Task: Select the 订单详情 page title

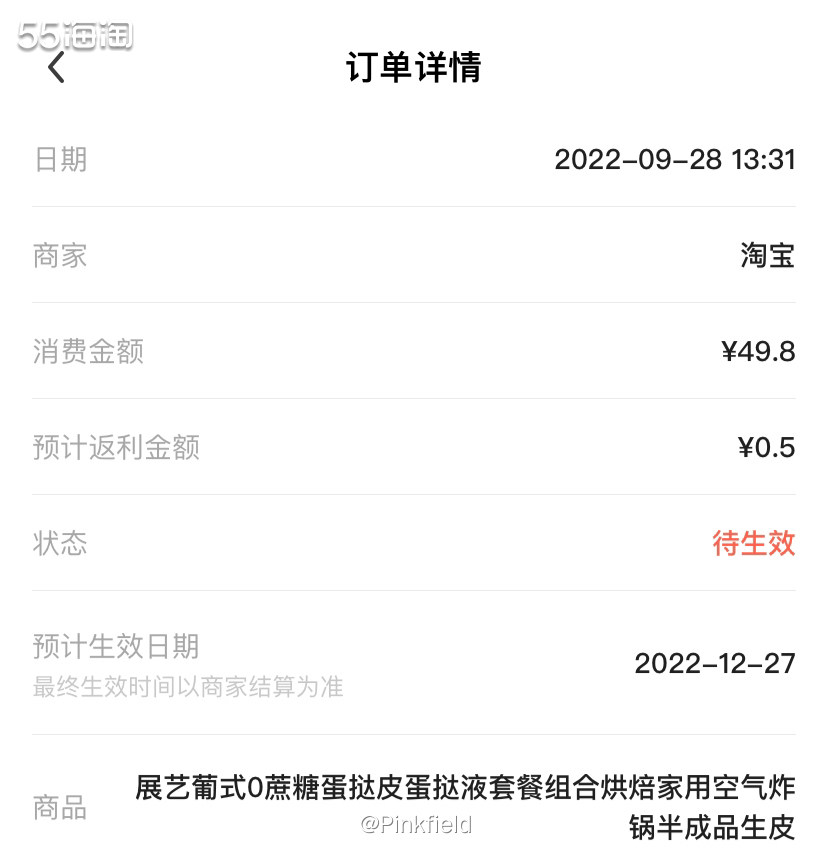Action: (414, 70)
